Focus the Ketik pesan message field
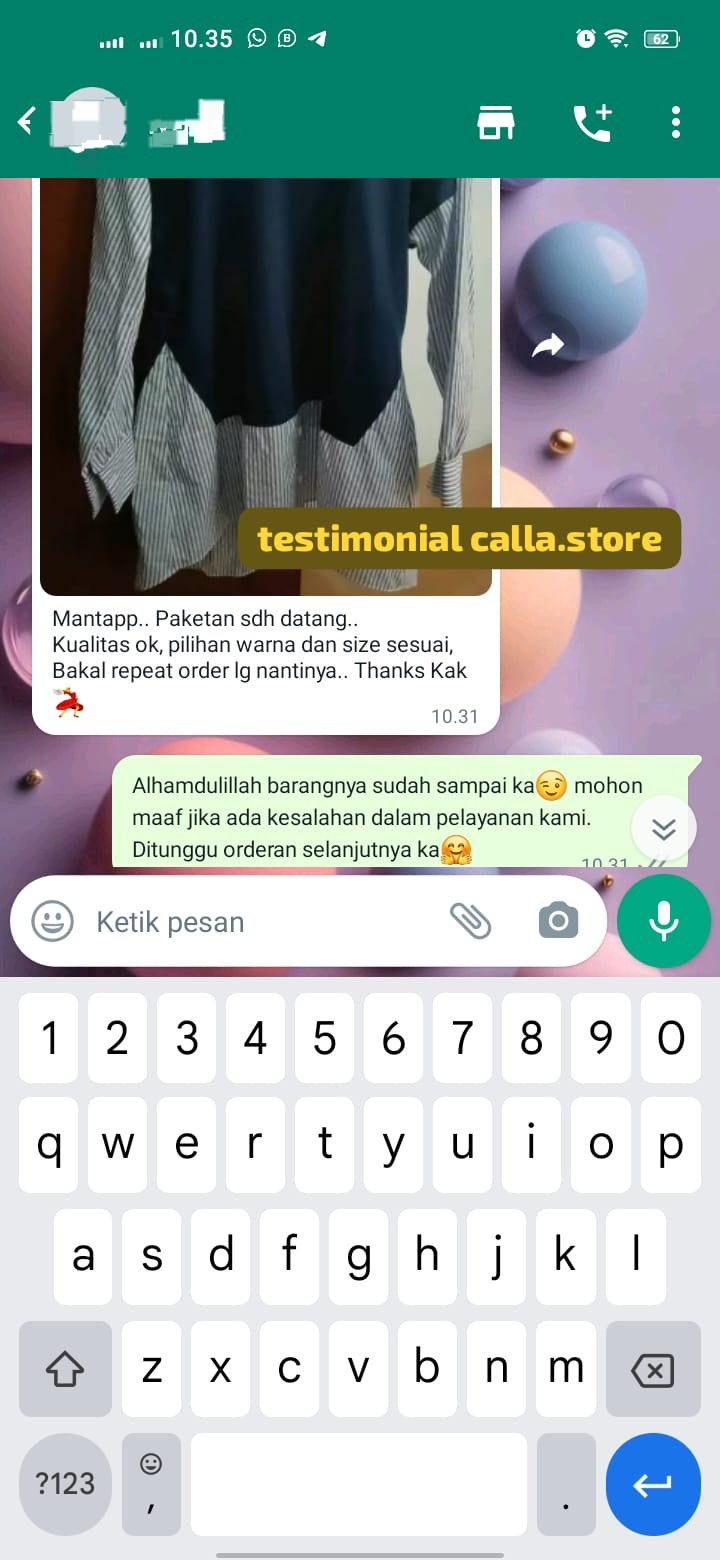720x1560 pixels. [x=260, y=921]
